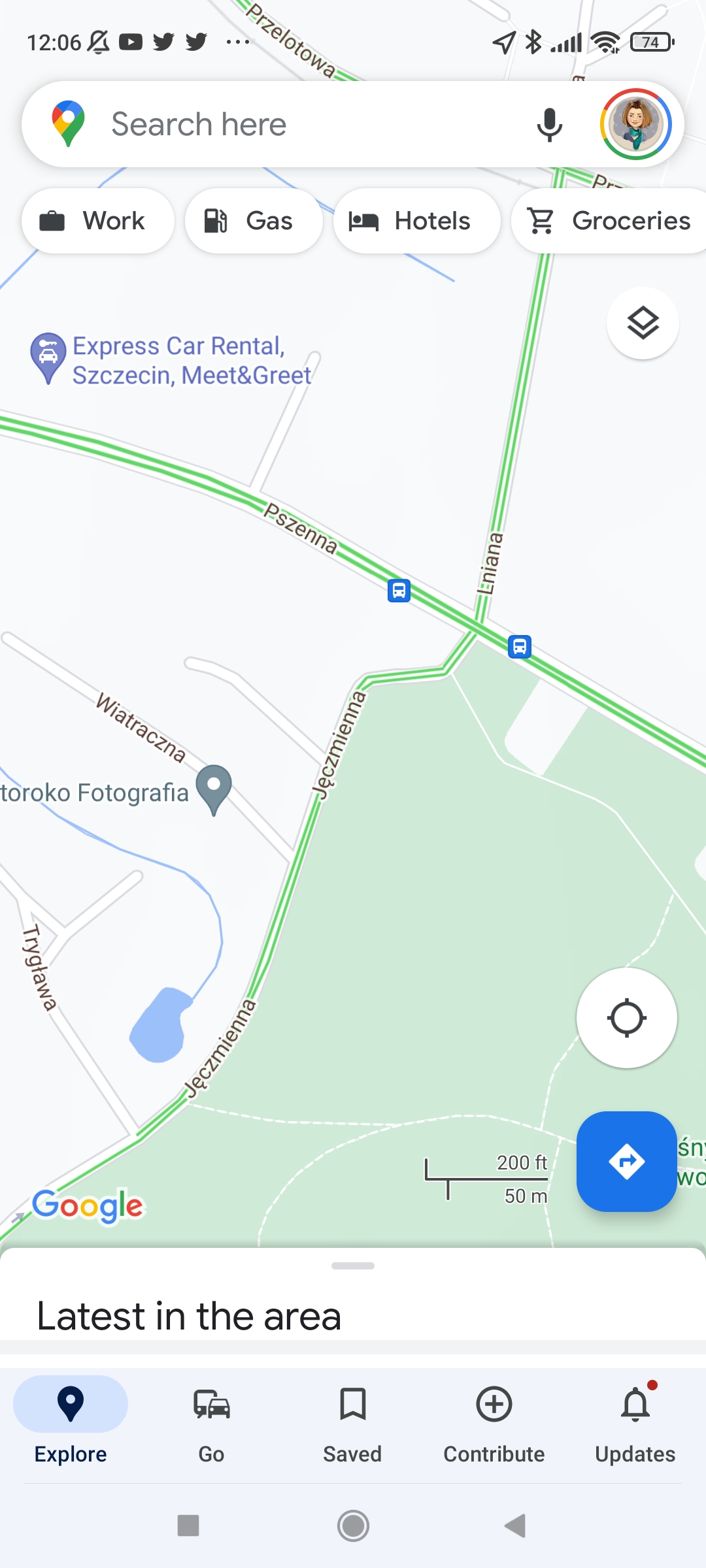Find Gas stations nearby

coord(254,221)
